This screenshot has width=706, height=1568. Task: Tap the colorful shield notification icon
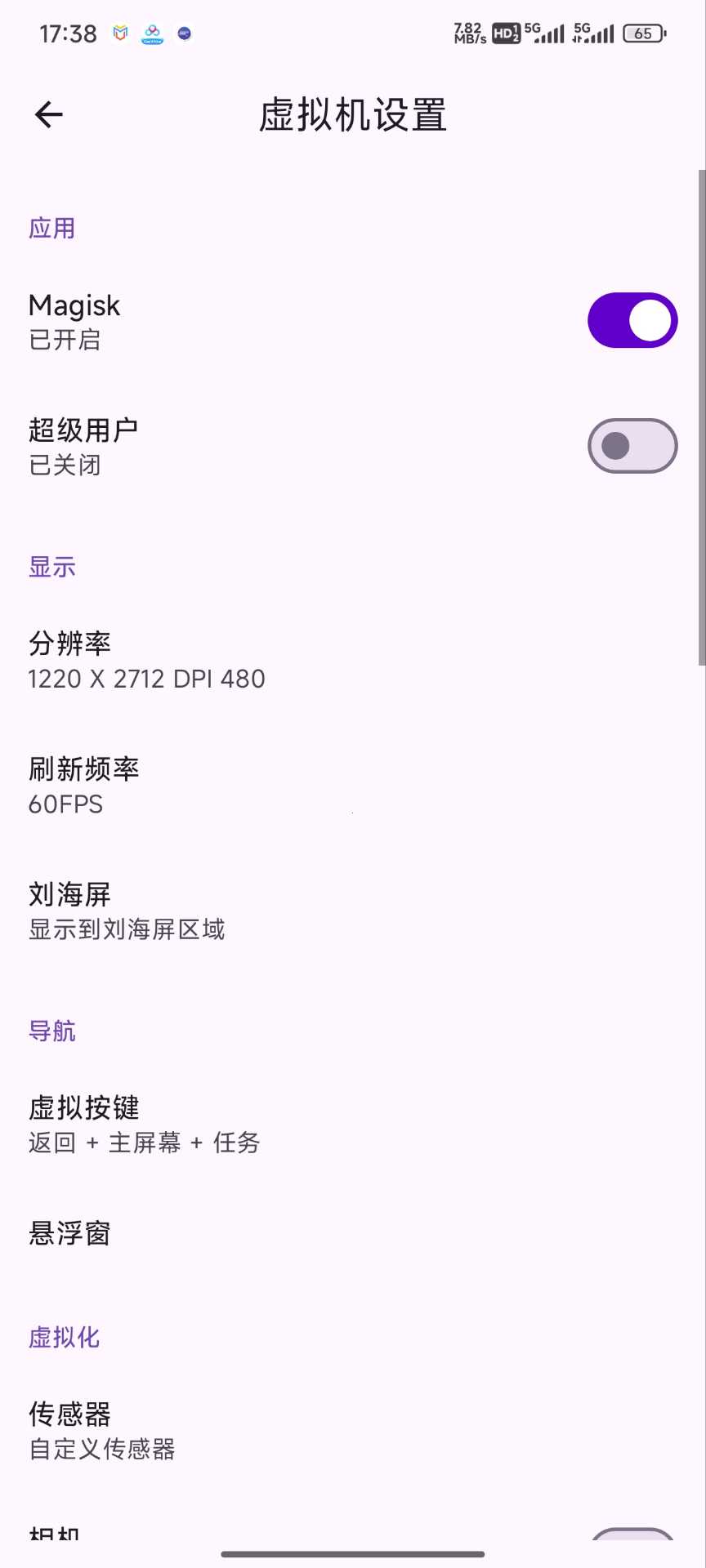(x=119, y=33)
